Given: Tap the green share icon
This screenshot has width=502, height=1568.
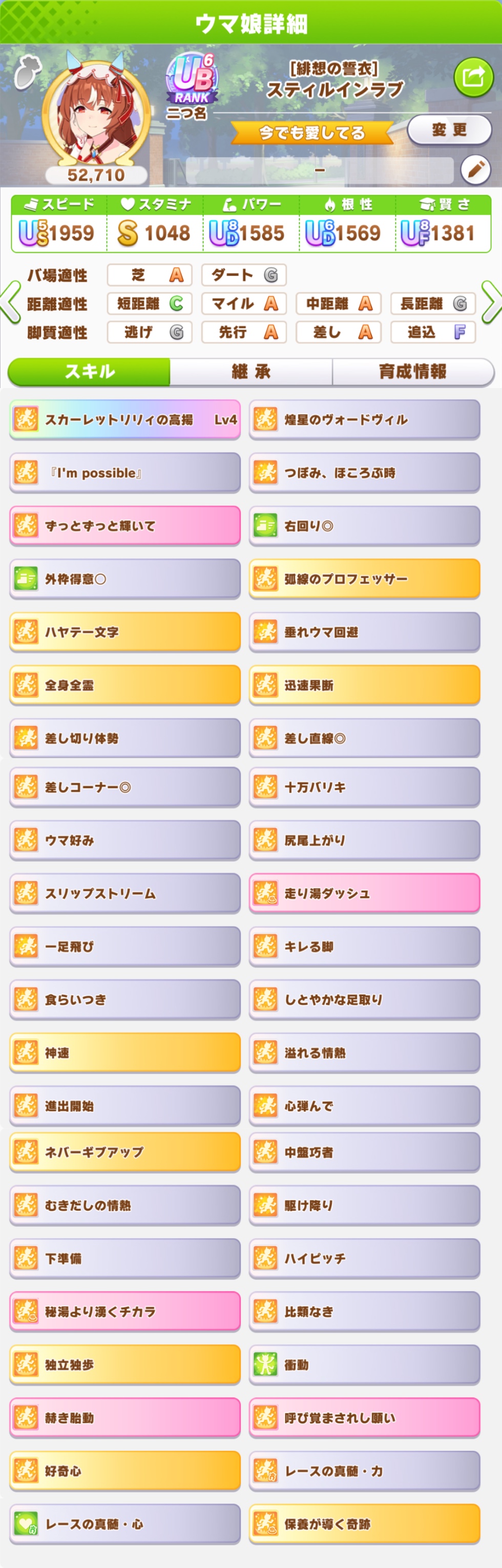Looking at the screenshot, I should click(473, 77).
